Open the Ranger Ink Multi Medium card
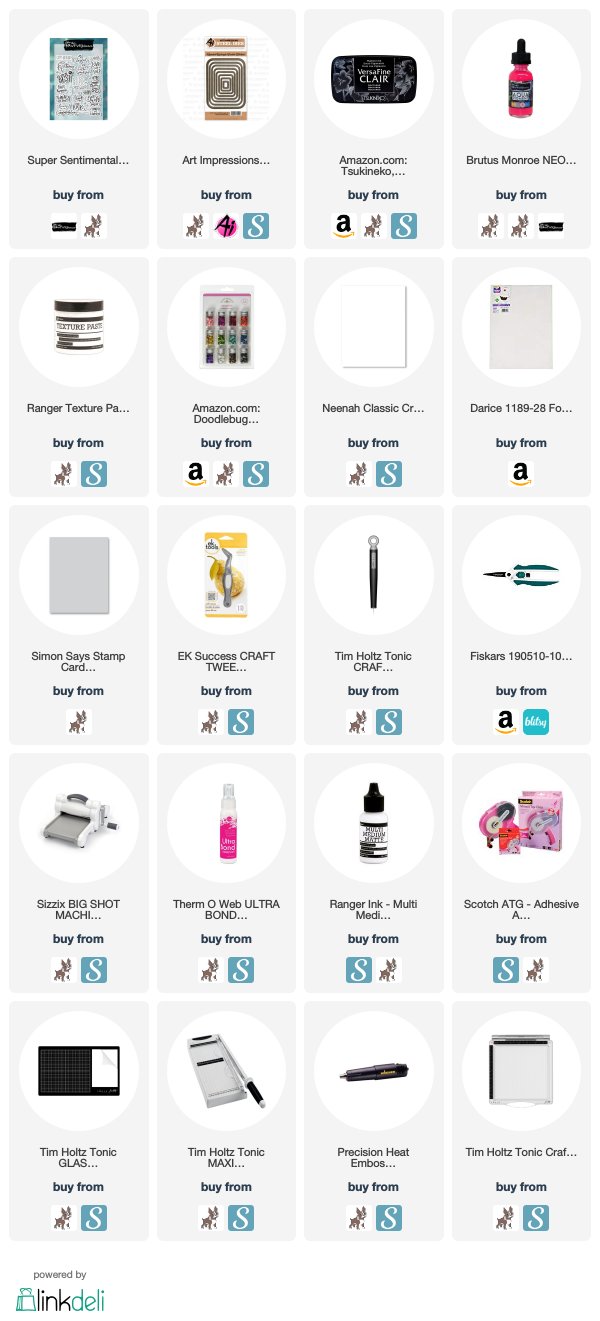Screen dimensions: 600x1321 [373, 873]
